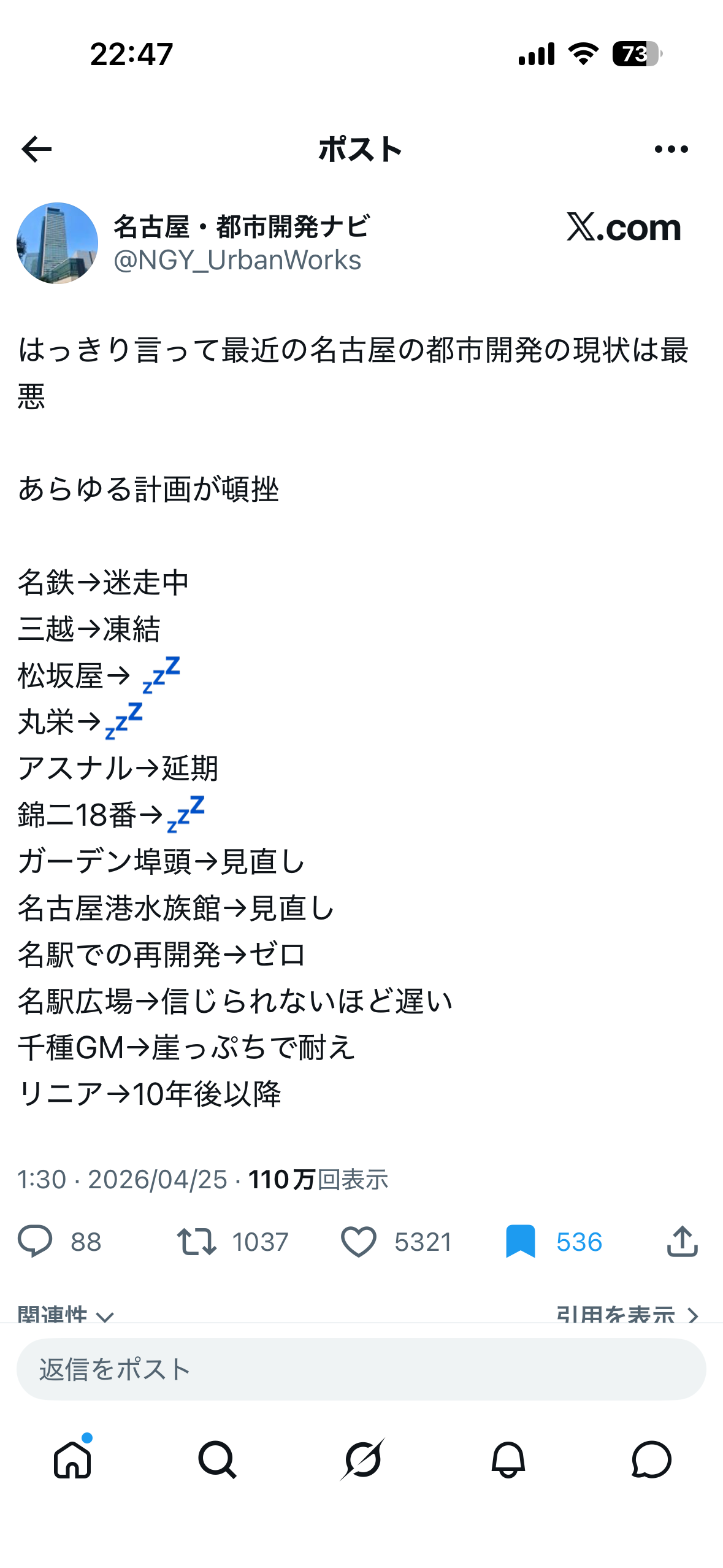Like this post with the heart icon
This screenshot has height=1568, width=723.
click(358, 1241)
